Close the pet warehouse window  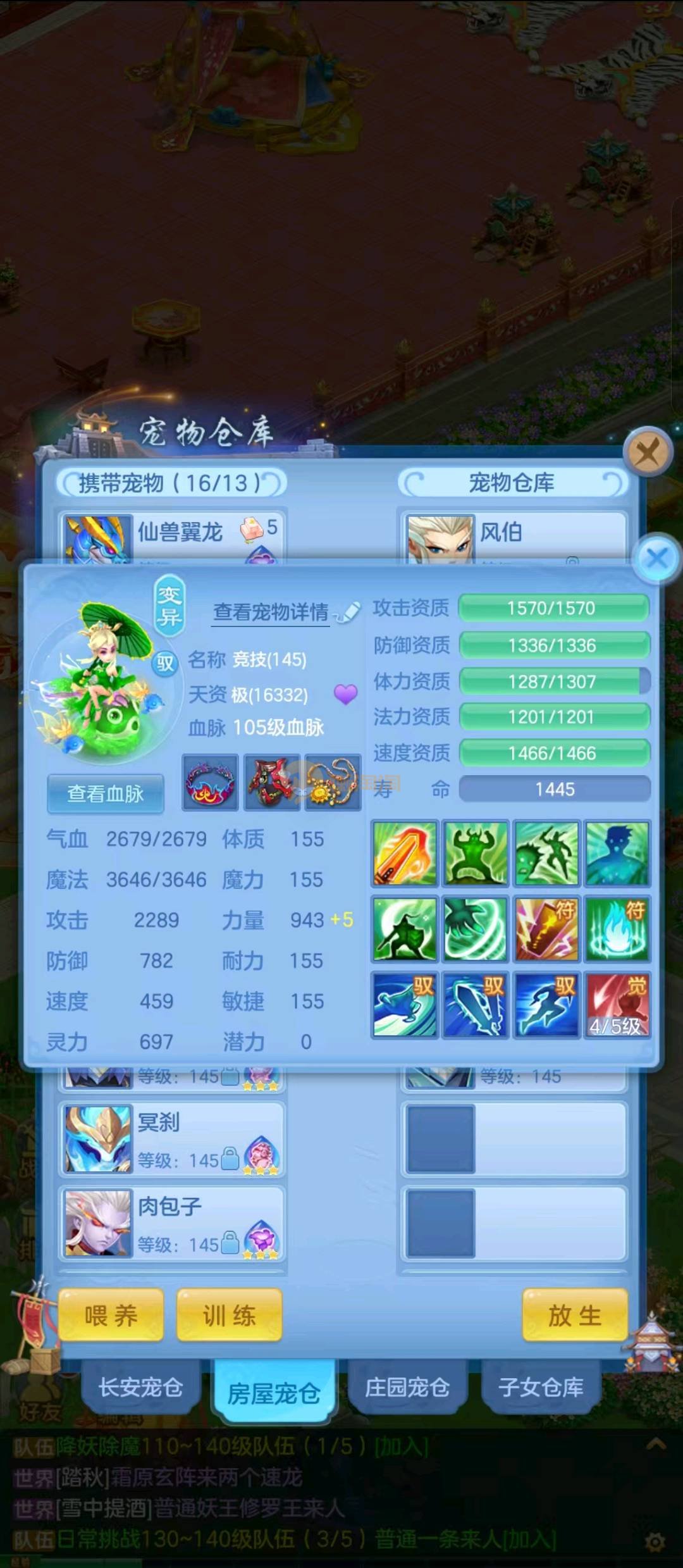(647, 452)
